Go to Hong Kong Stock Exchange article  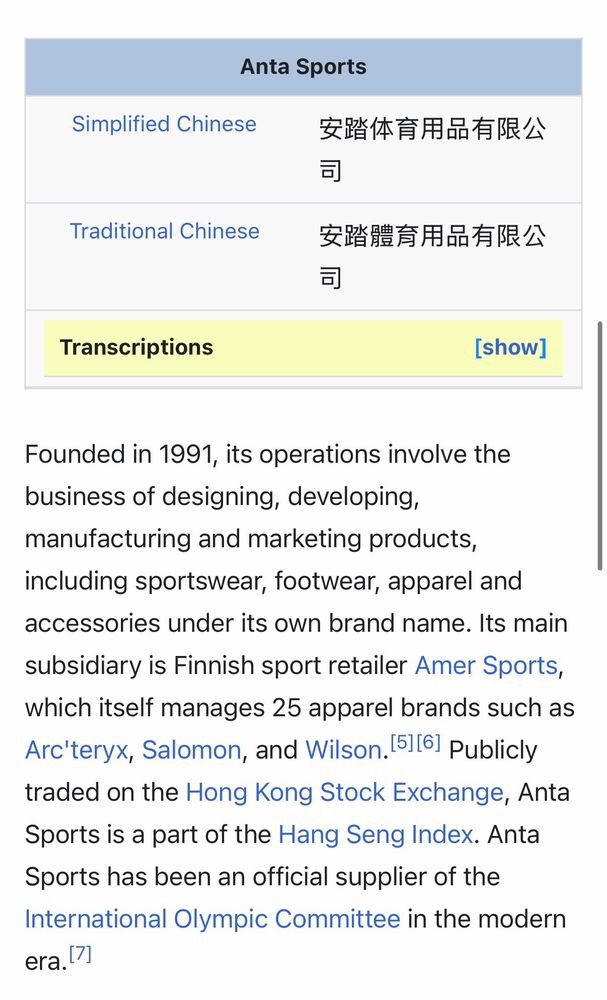[x=345, y=792]
